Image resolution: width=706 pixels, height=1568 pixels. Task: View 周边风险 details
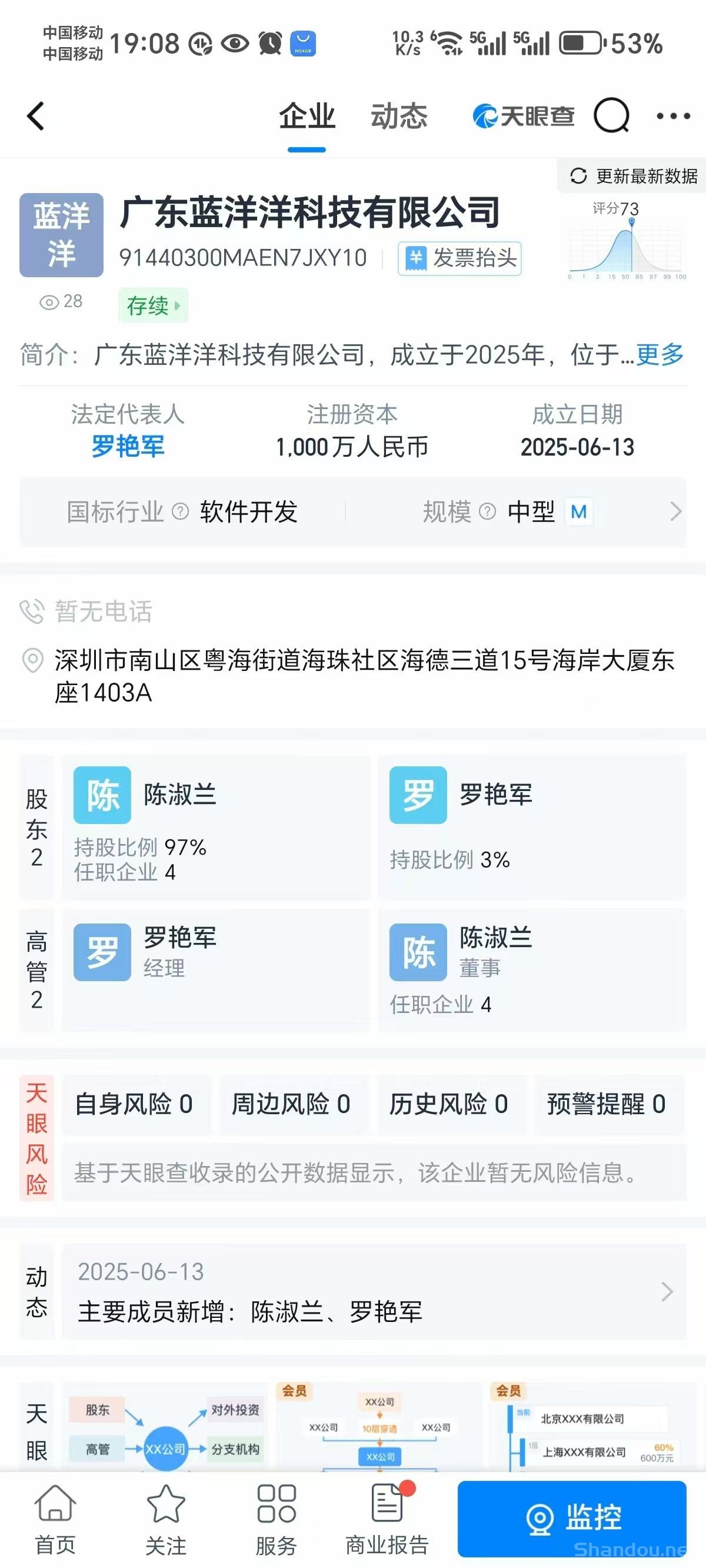pos(292,1104)
